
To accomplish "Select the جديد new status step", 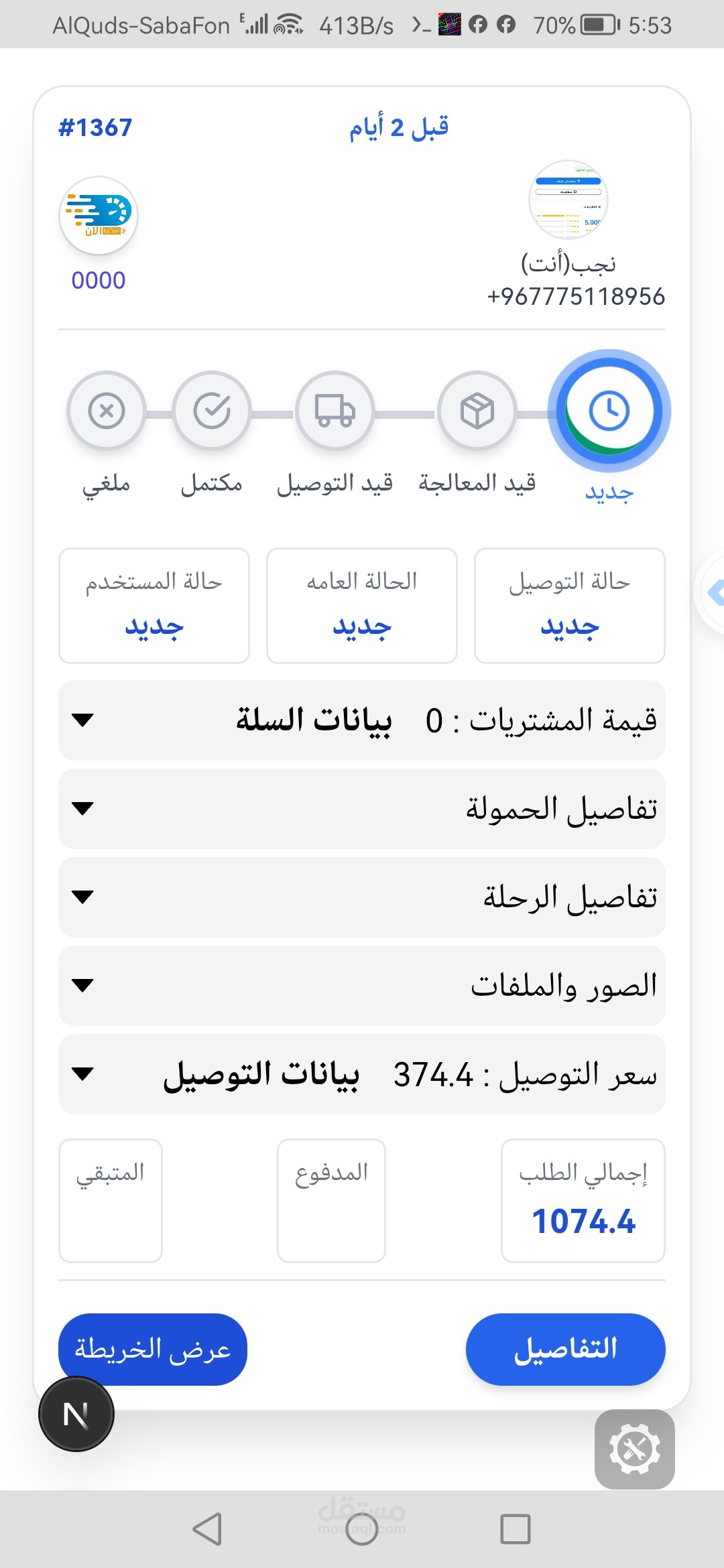I will click(609, 410).
